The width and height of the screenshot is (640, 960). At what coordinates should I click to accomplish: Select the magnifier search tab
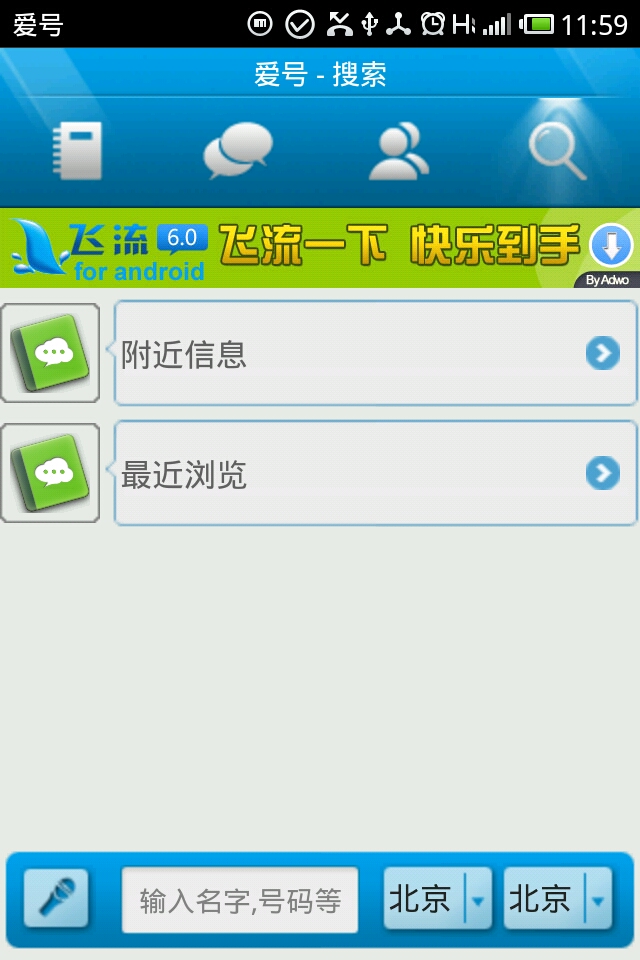pos(557,150)
